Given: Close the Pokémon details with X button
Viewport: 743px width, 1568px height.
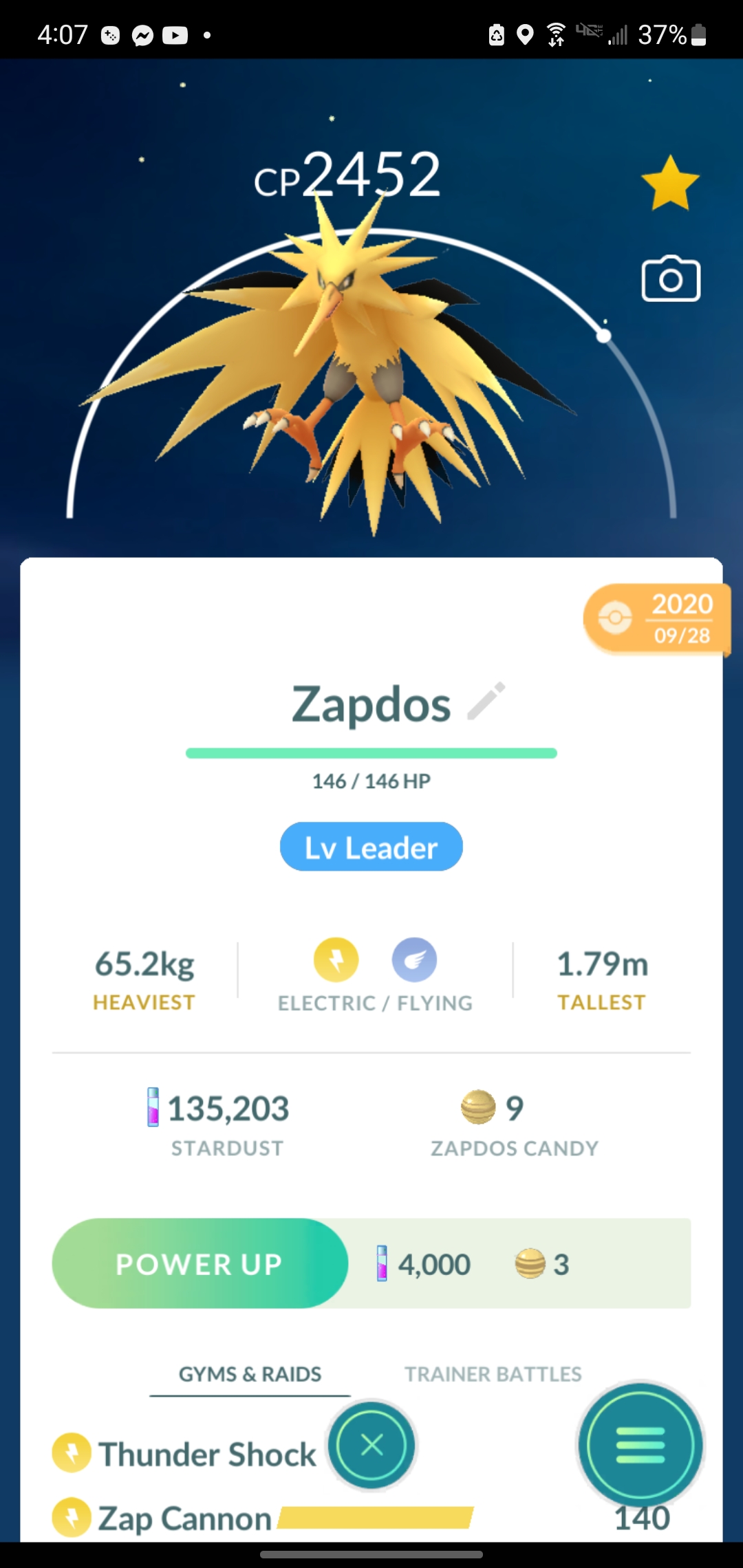Looking at the screenshot, I should pyautogui.click(x=372, y=1446).
